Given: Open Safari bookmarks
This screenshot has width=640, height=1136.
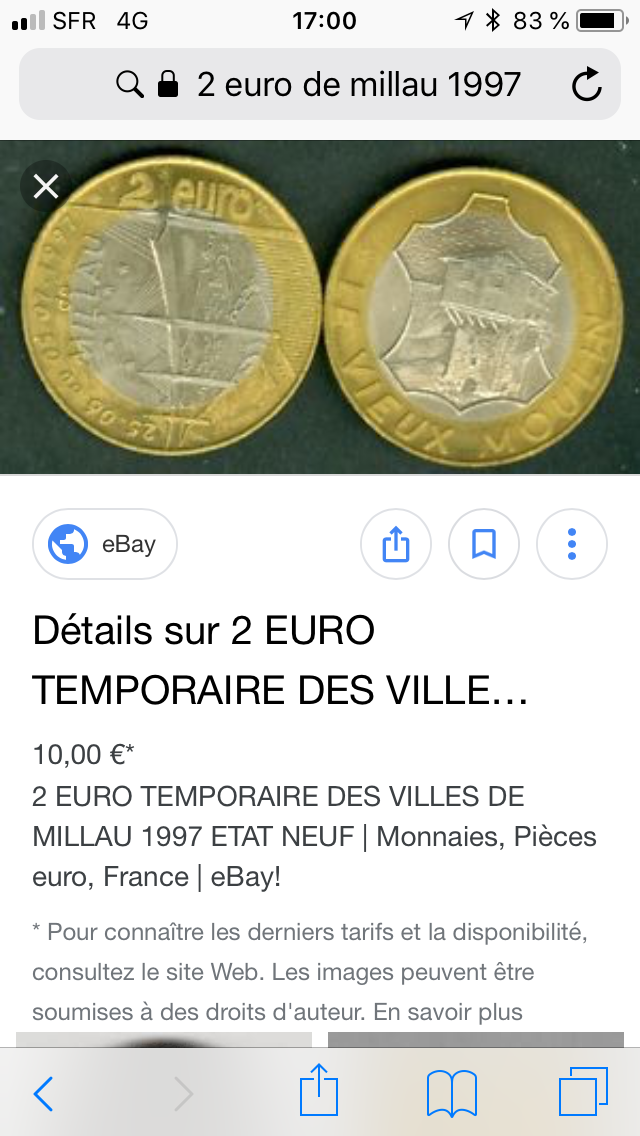Looking at the screenshot, I should 452,1092.
